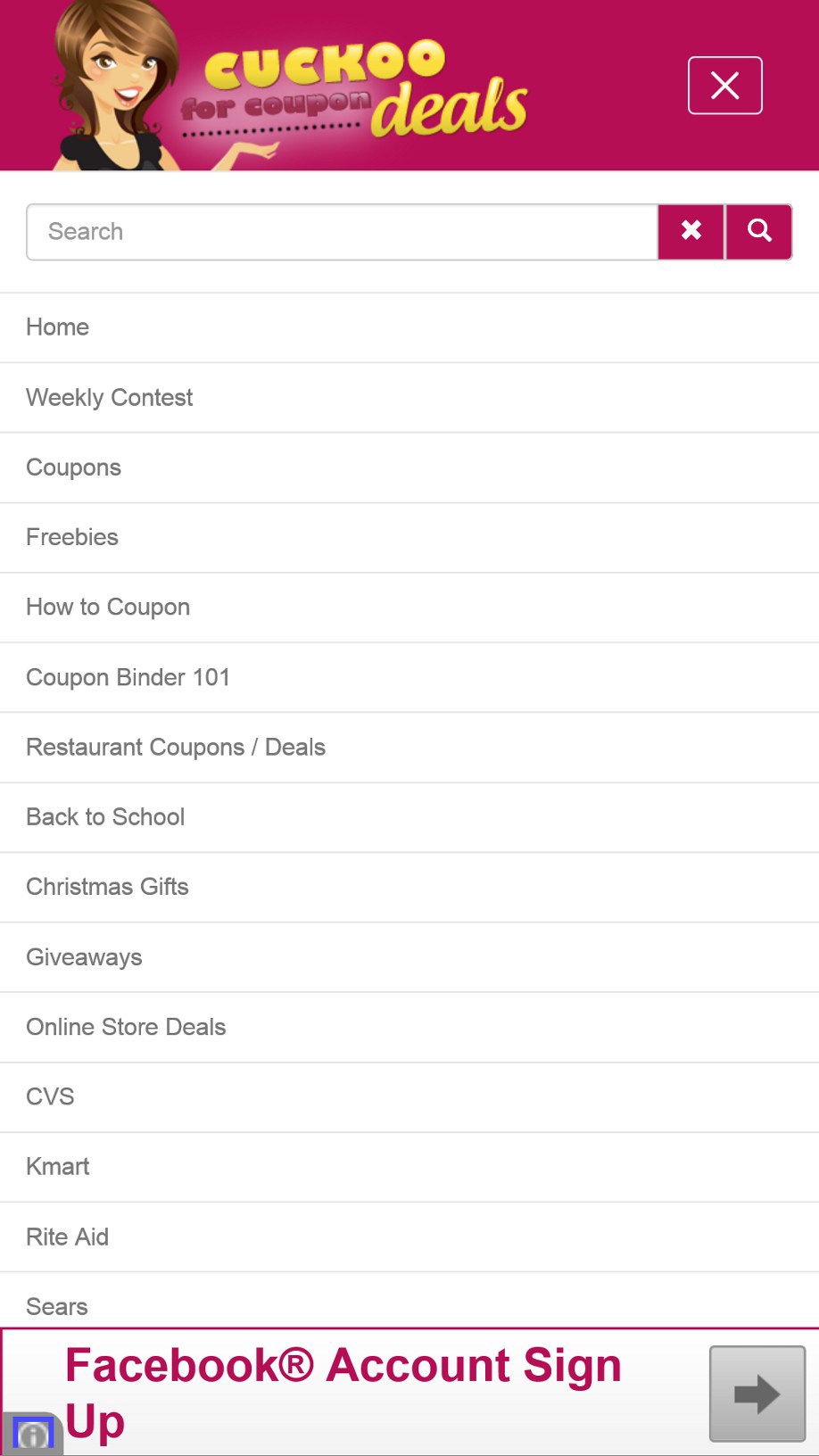Open Restaurant Coupons / Deals
This screenshot has height=1456, width=819.
176,748
